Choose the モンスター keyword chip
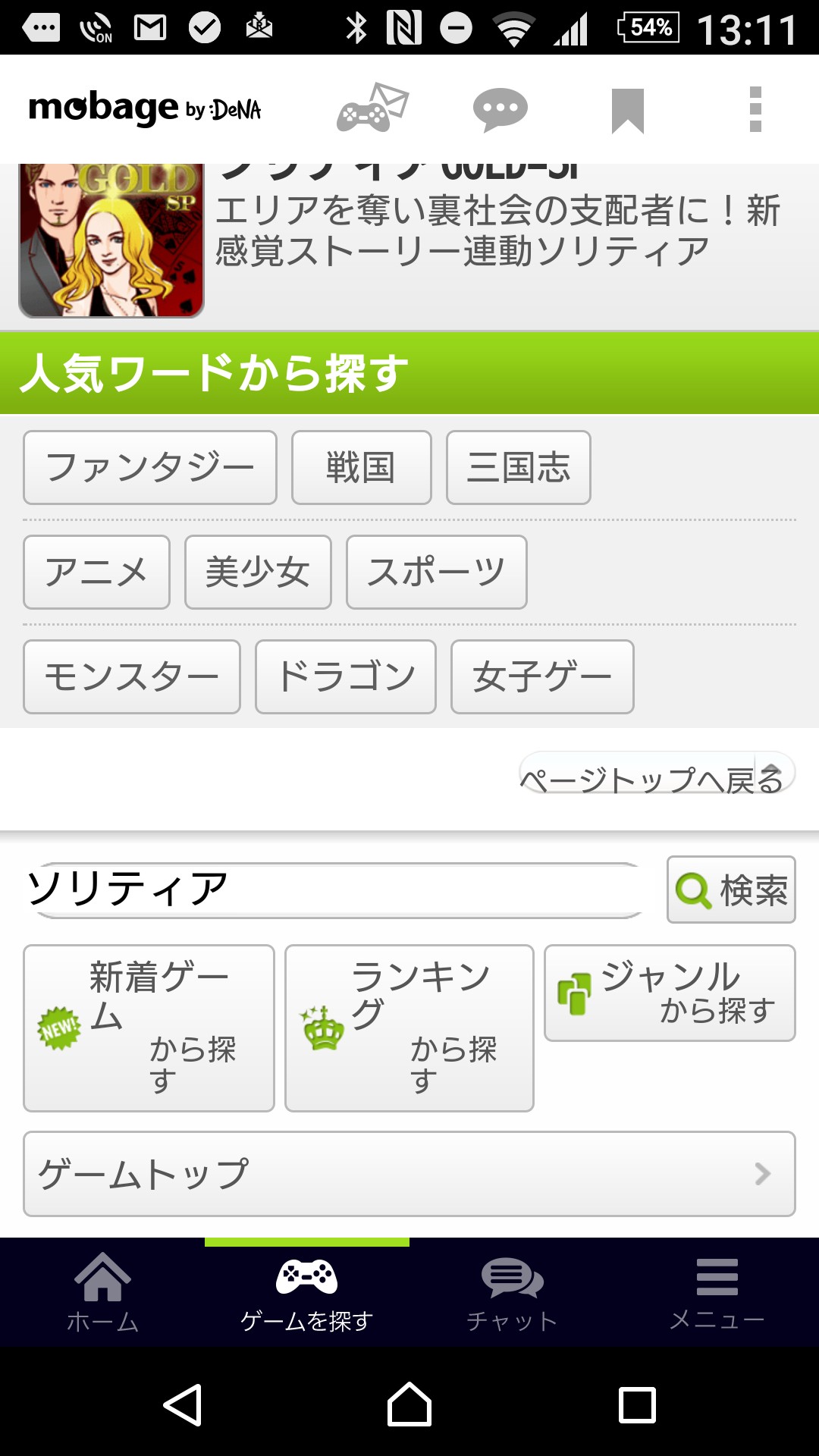819x1456 pixels. [132, 676]
